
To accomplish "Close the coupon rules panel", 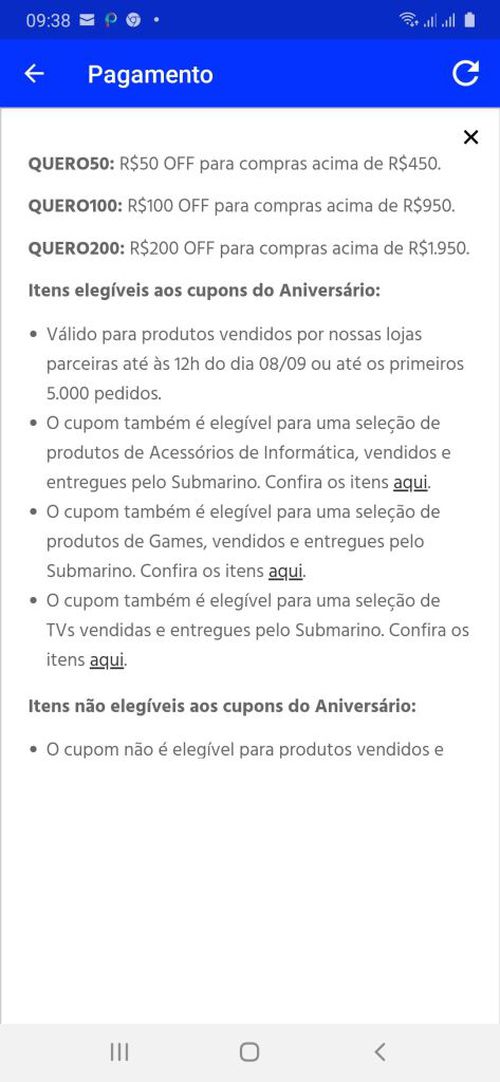I will (x=471, y=137).
